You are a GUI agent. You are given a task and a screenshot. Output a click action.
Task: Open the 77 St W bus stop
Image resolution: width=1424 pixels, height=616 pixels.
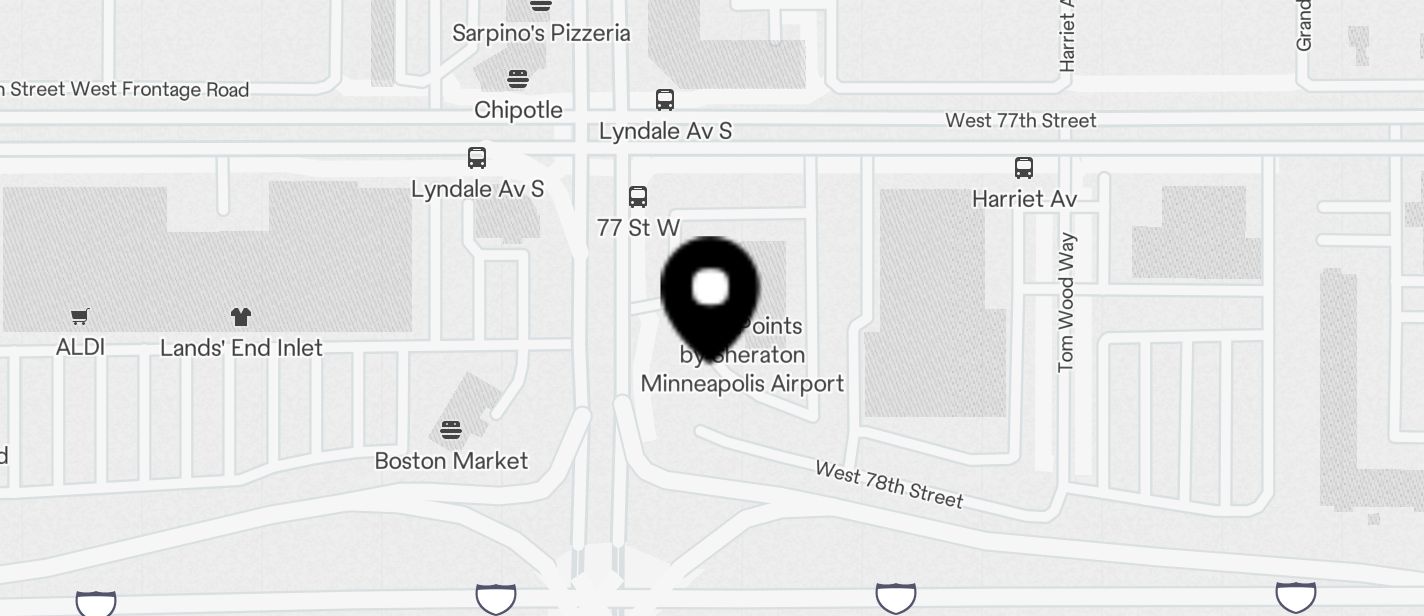(x=638, y=197)
